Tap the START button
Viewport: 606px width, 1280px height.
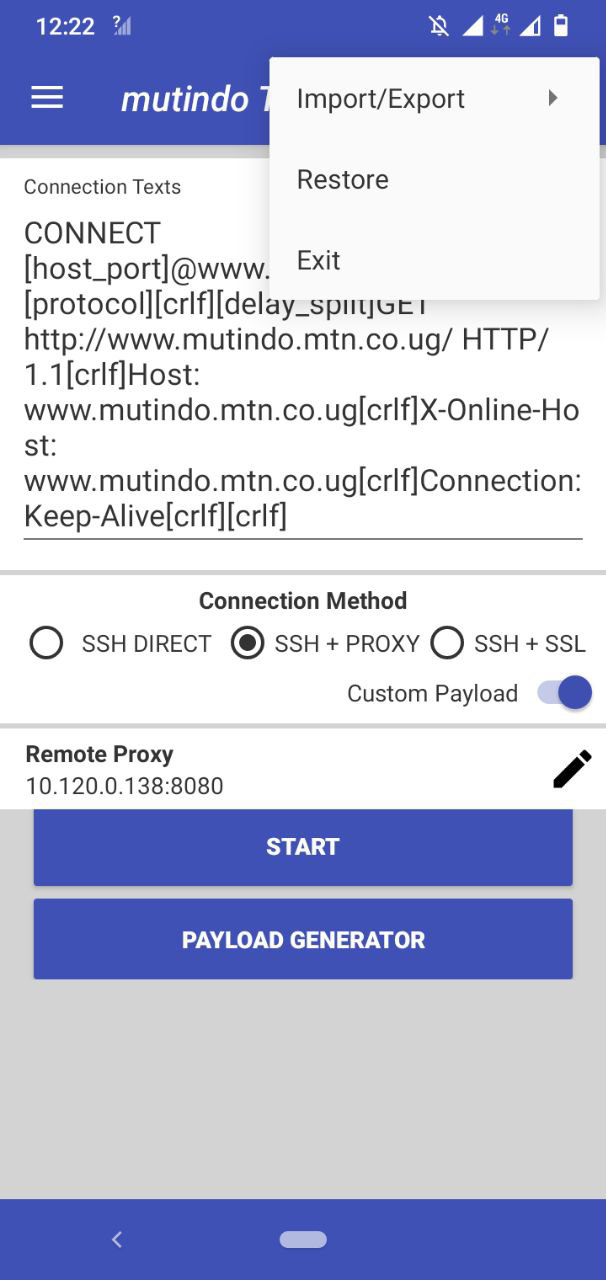(303, 847)
